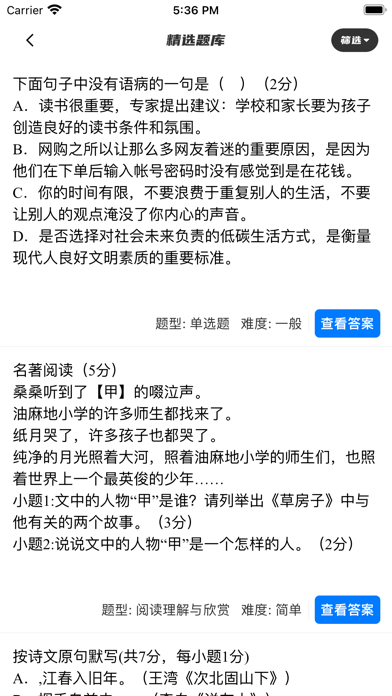Screen dimensions: 392x696
Task: Tap 查看答案 for the 单选题 question
Action: click(x=348, y=323)
